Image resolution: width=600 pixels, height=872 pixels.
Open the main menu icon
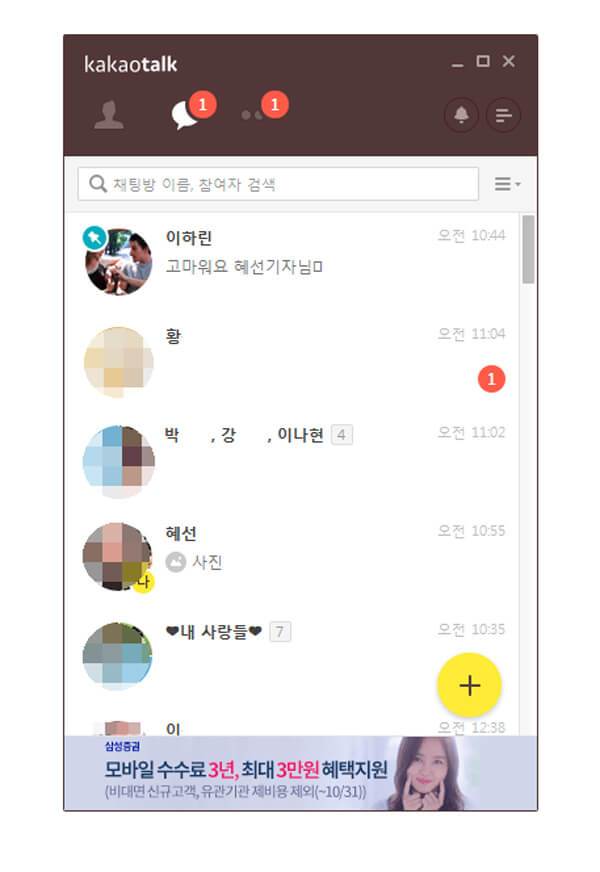(x=503, y=115)
